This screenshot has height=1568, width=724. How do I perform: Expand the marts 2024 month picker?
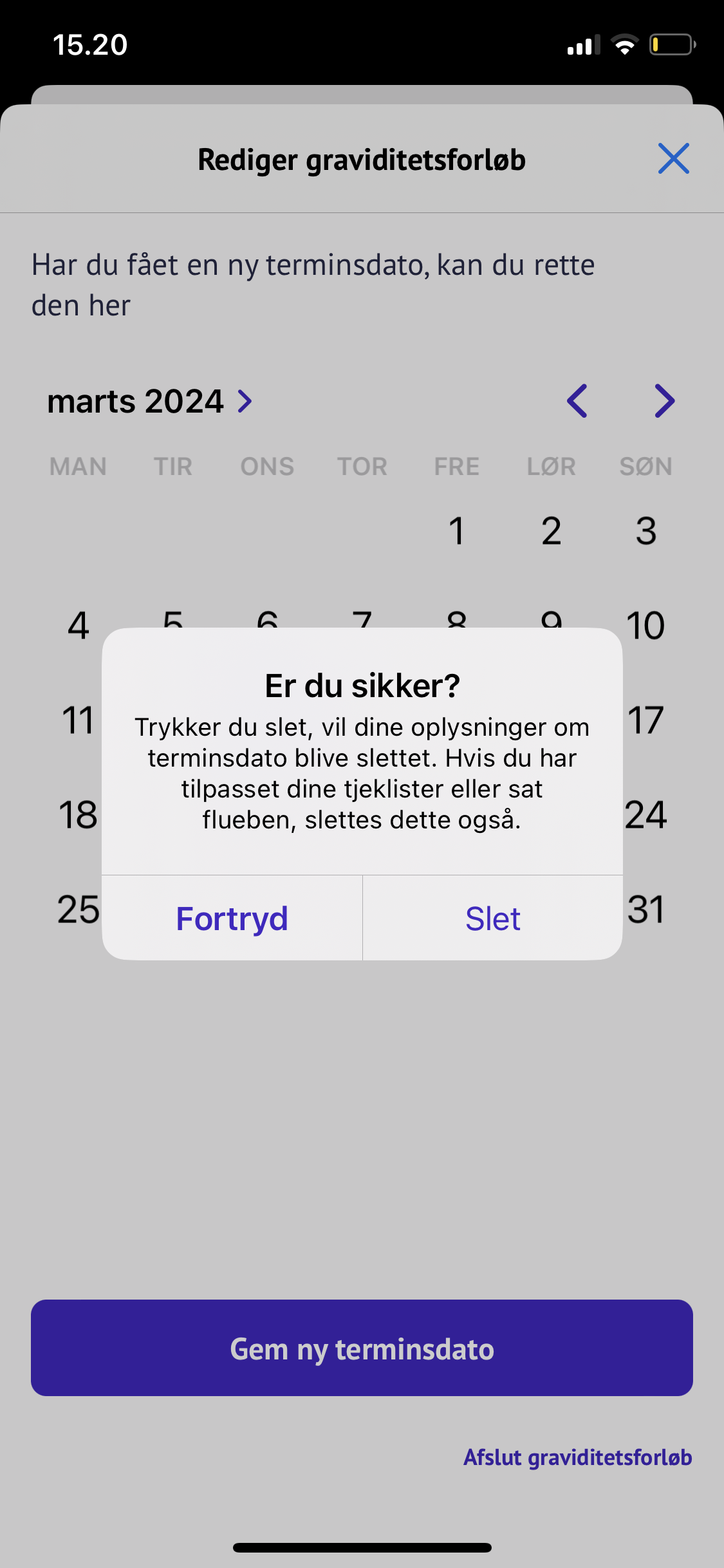click(x=151, y=402)
